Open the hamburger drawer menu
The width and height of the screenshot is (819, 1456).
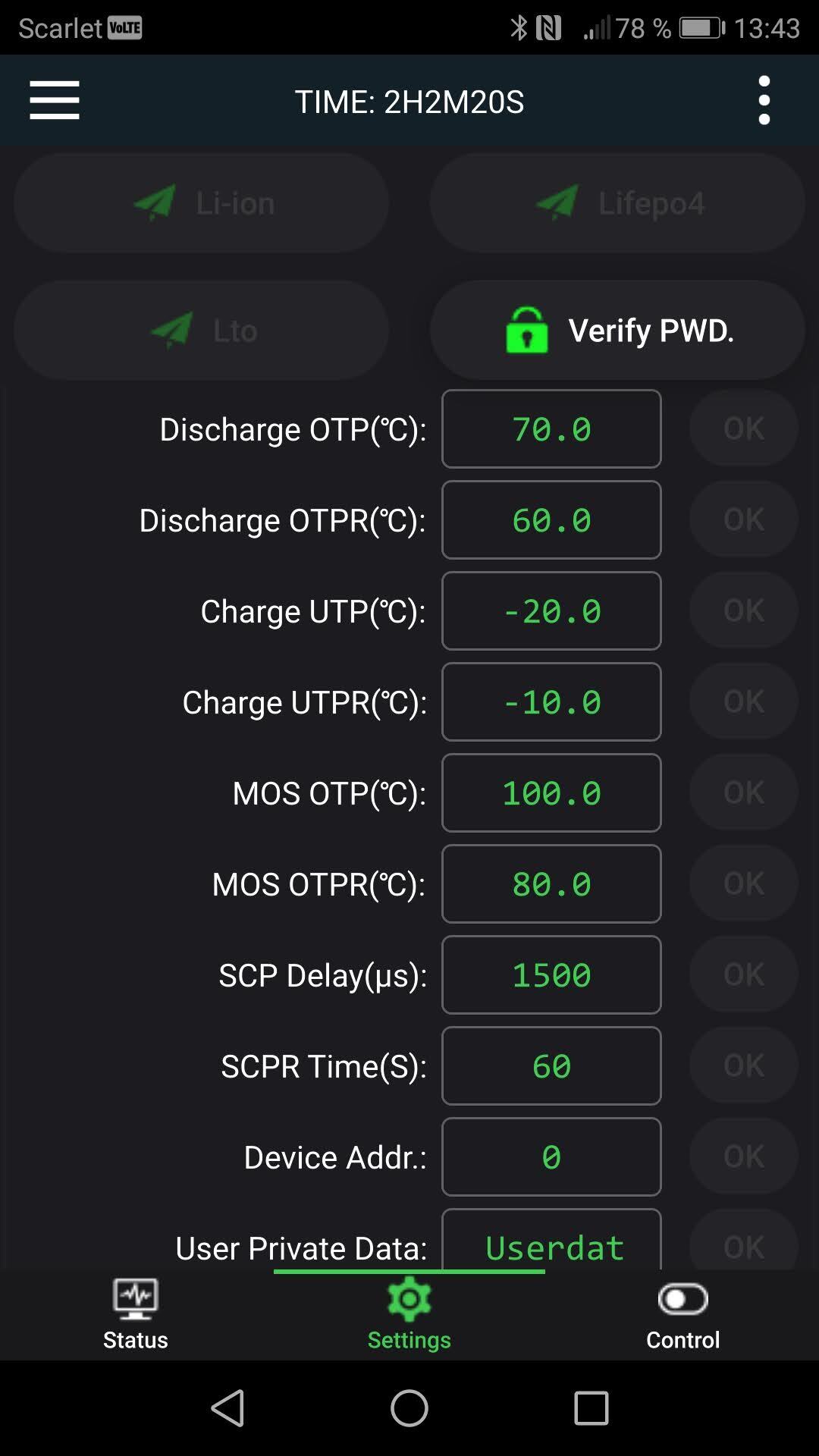(55, 101)
